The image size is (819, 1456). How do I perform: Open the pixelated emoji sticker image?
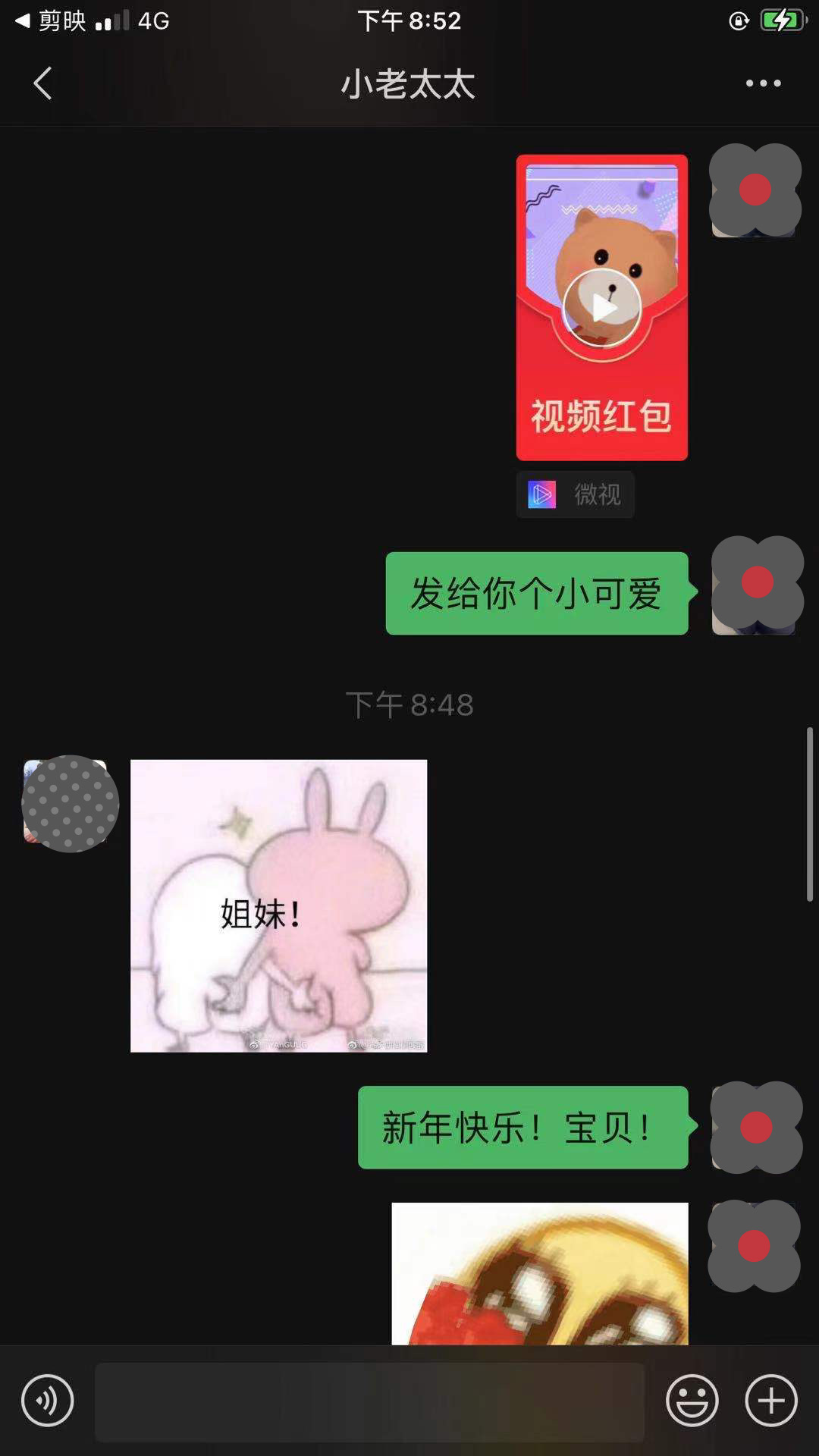tap(540, 1274)
